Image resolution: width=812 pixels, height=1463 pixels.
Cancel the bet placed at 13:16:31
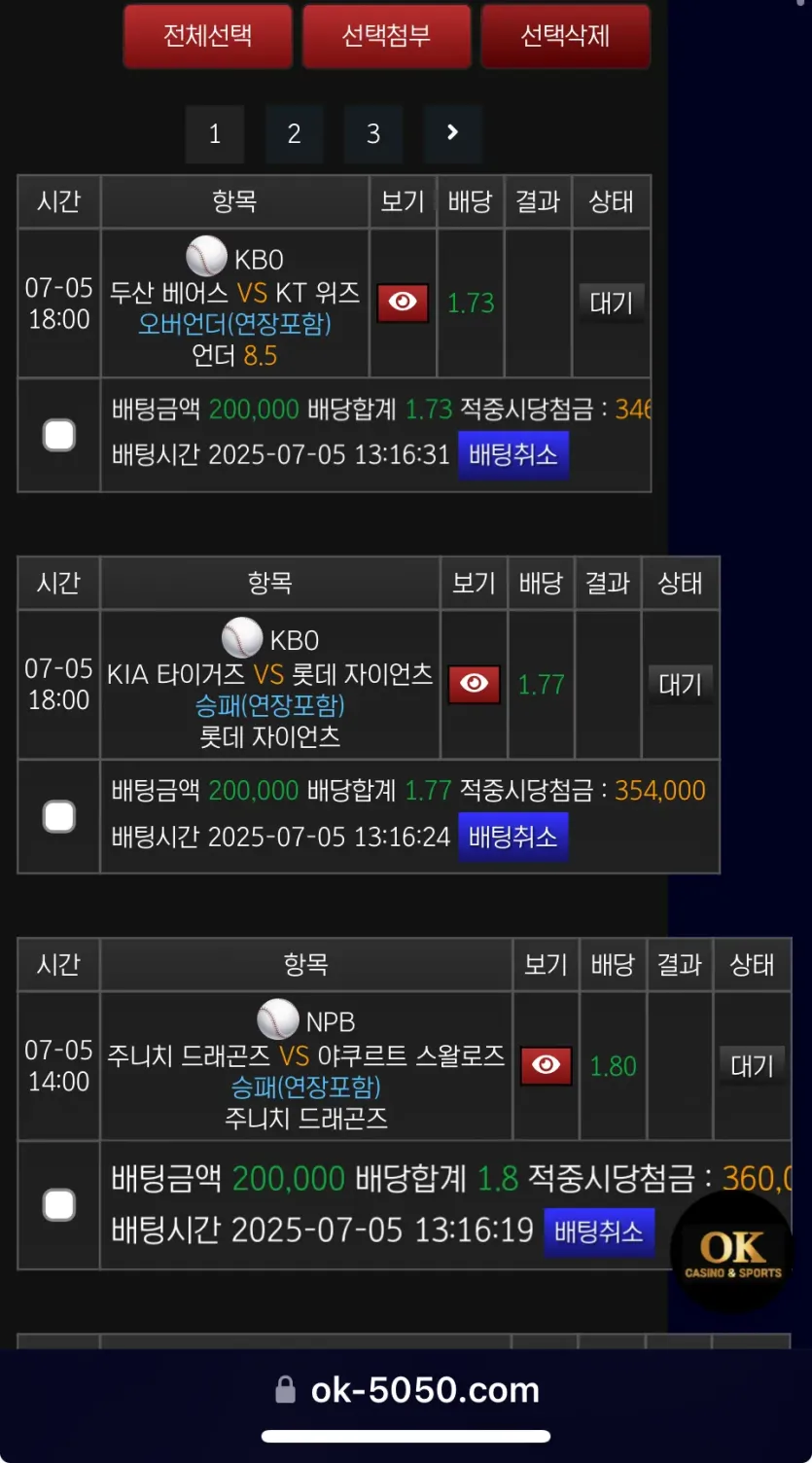tap(513, 454)
